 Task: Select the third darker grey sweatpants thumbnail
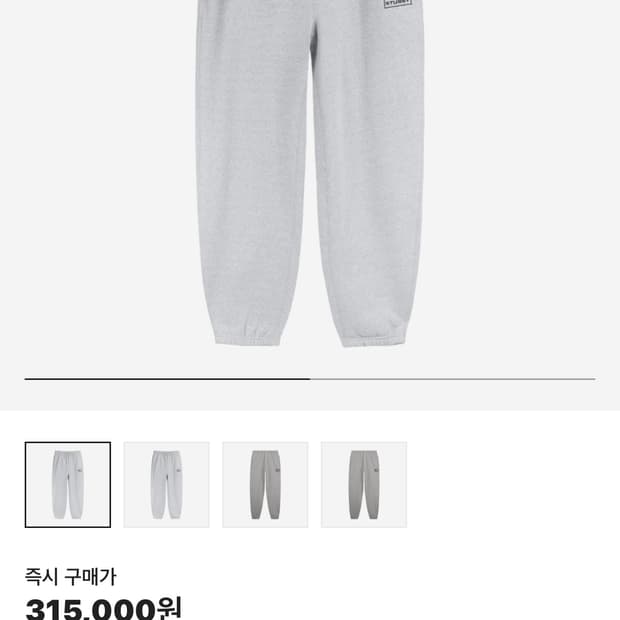click(265, 484)
